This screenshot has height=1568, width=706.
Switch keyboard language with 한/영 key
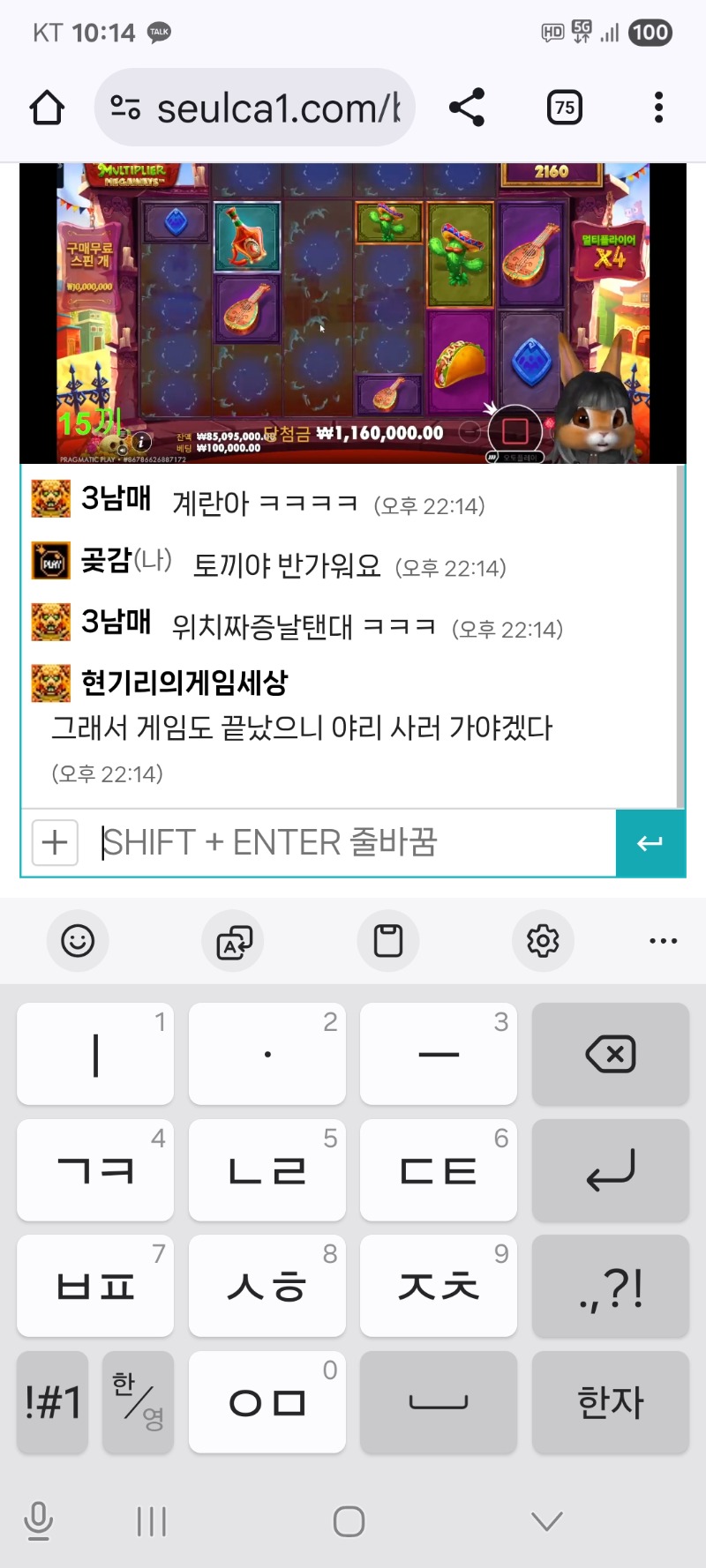click(x=138, y=1401)
